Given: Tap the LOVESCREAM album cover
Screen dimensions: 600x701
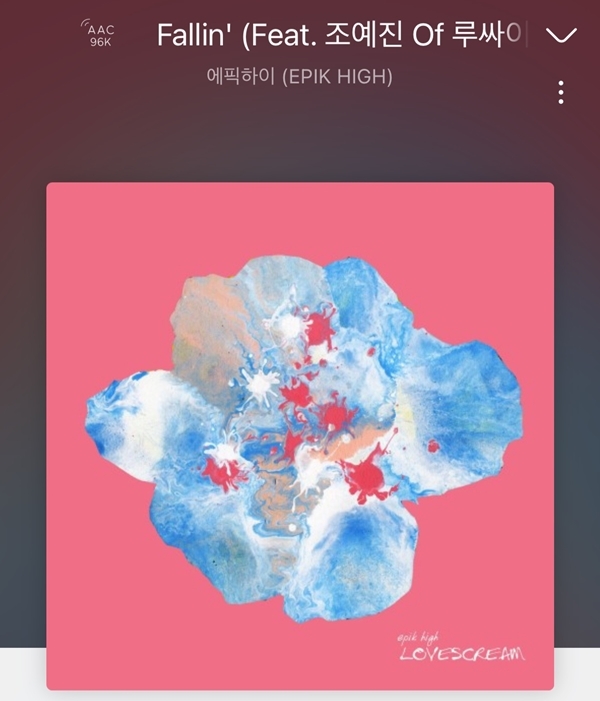Looking at the screenshot, I should pos(300,435).
